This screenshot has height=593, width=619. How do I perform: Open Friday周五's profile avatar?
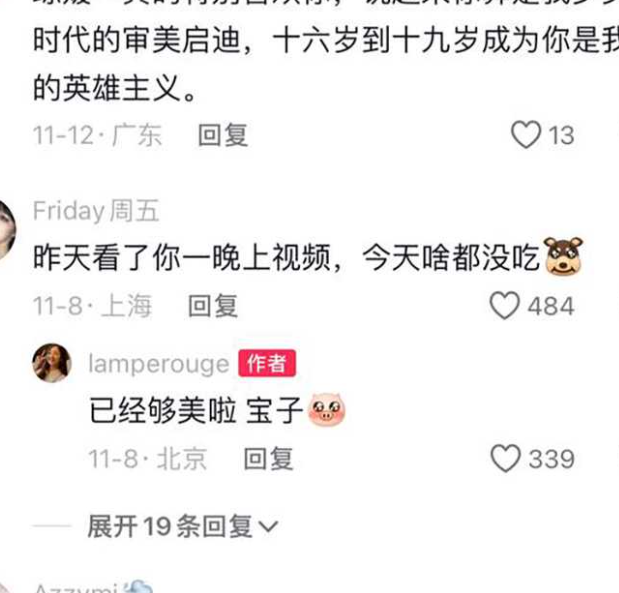click(x=6, y=227)
